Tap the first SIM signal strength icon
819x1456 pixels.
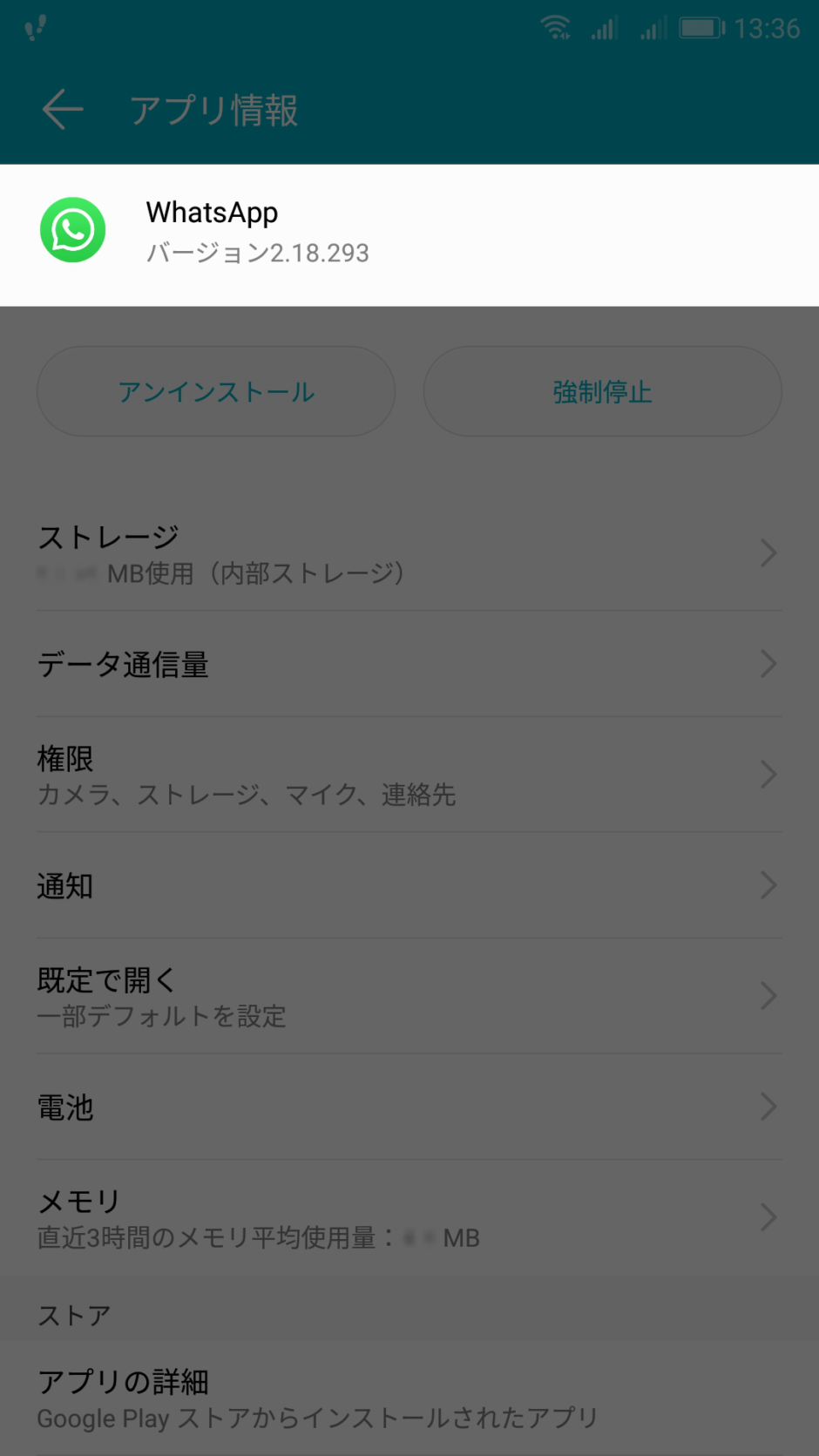pyautogui.click(x=603, y=27)
